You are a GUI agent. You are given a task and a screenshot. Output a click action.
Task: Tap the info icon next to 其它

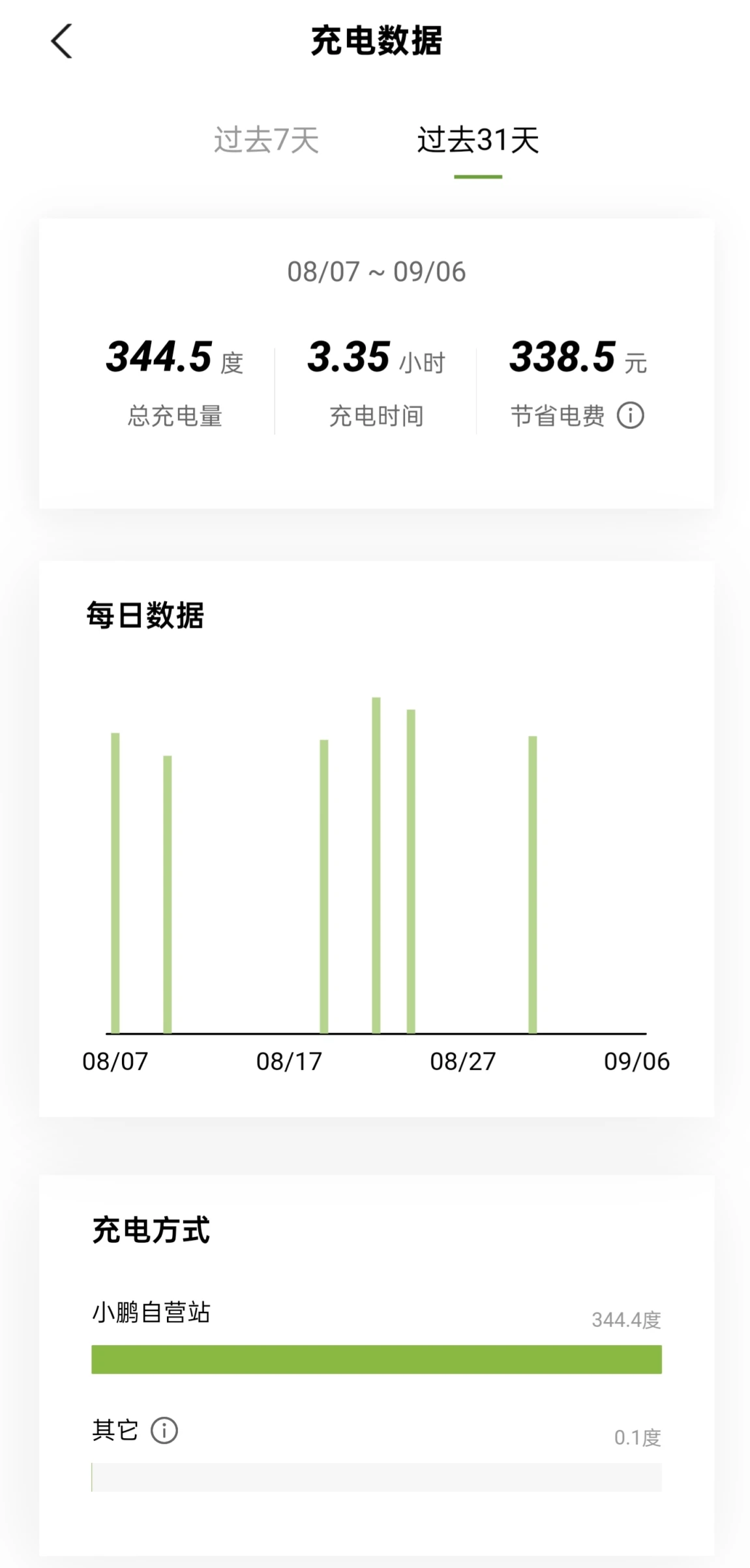tap(164, 1430)
